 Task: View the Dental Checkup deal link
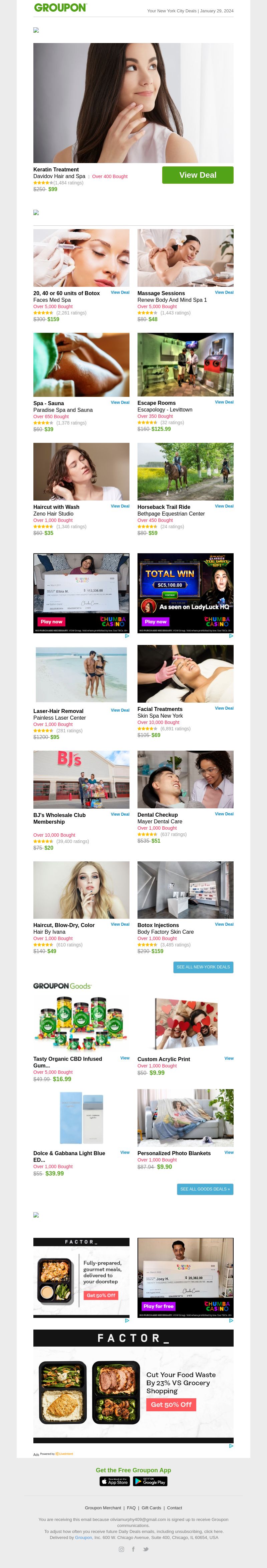click(x=224, y=814)
